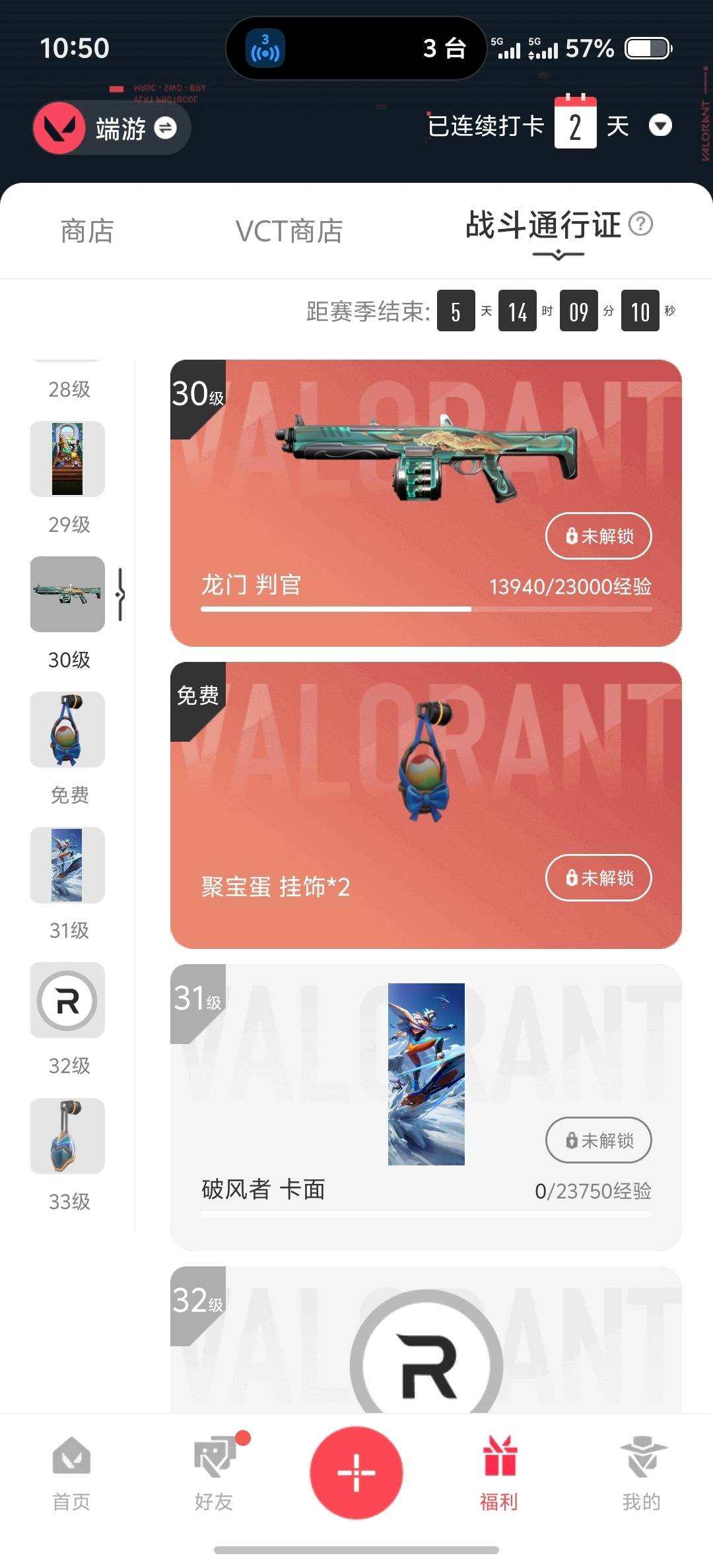Image resolution: width=713 pixels, height=1568 pixels.
Task: Tap the battle pass help question mark
Action: coord(641,226)
